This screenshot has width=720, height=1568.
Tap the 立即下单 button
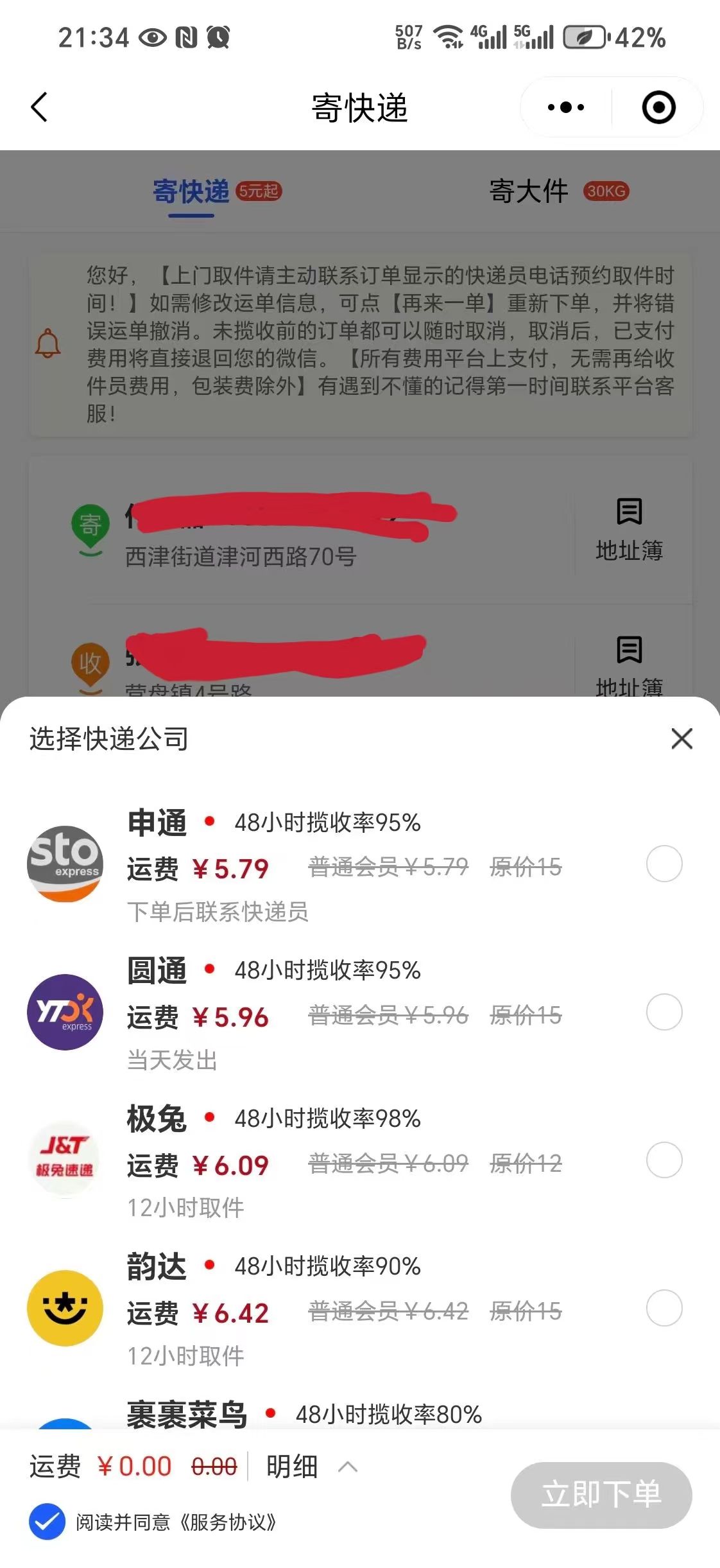tap(601, 1495)
